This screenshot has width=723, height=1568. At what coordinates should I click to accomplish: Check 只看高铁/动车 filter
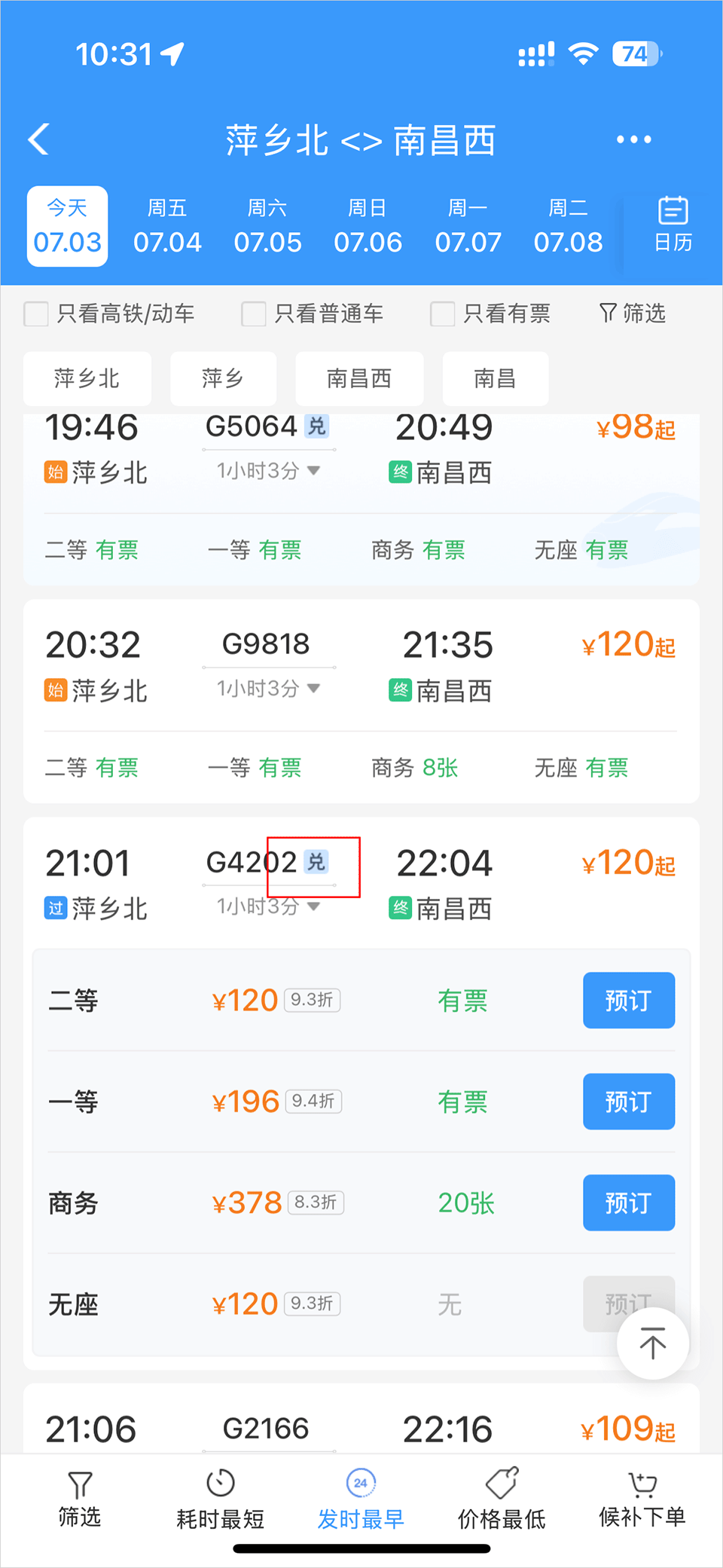[36, 313]
